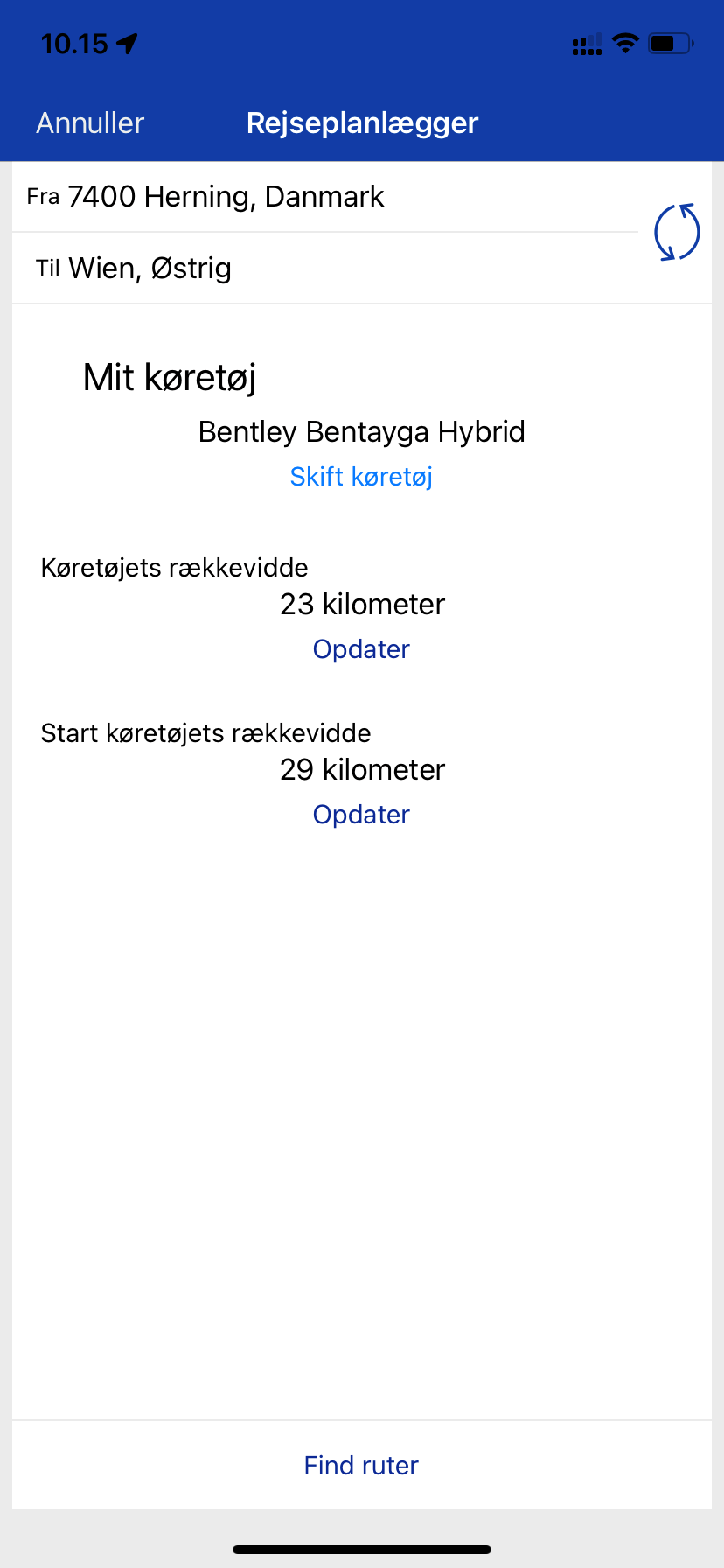724x1568 pixels.
Task: Update Køretøjets rækkevidde of 23 kilometer
Action: 361,649
